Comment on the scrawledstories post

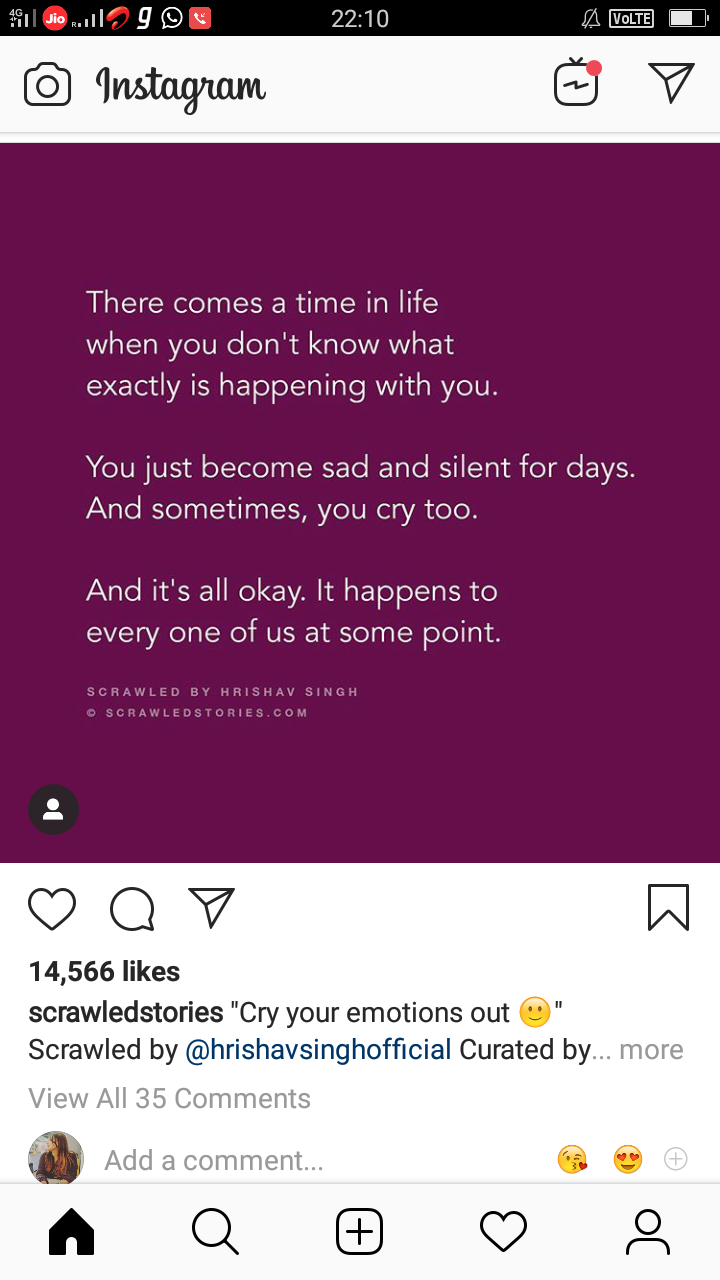132,909
